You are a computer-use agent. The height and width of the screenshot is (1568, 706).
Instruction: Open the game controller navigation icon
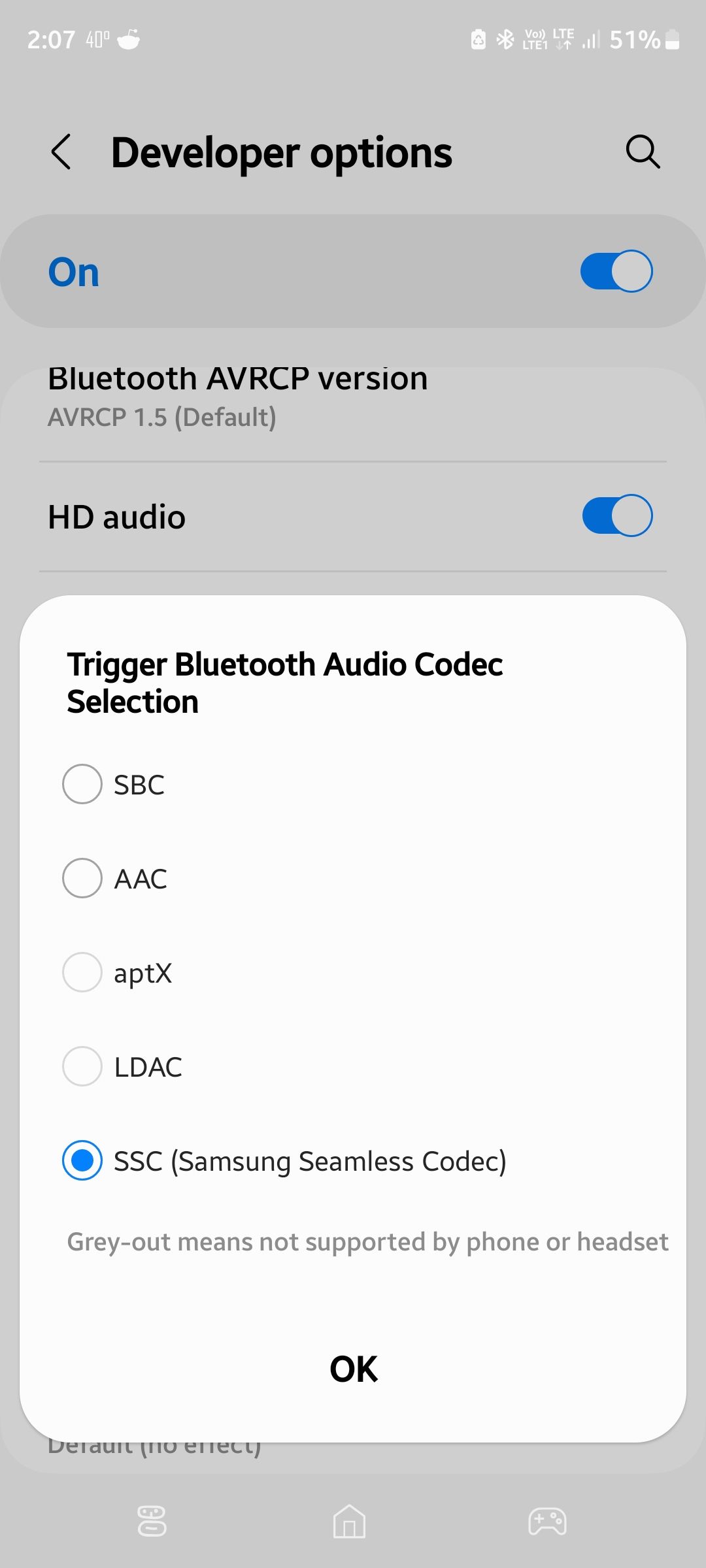(547, 1522)
